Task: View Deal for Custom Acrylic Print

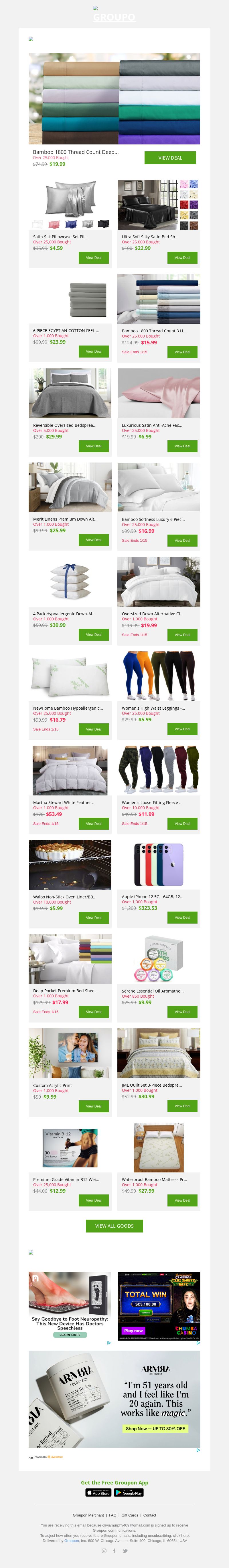Action: pos(93,1106)
